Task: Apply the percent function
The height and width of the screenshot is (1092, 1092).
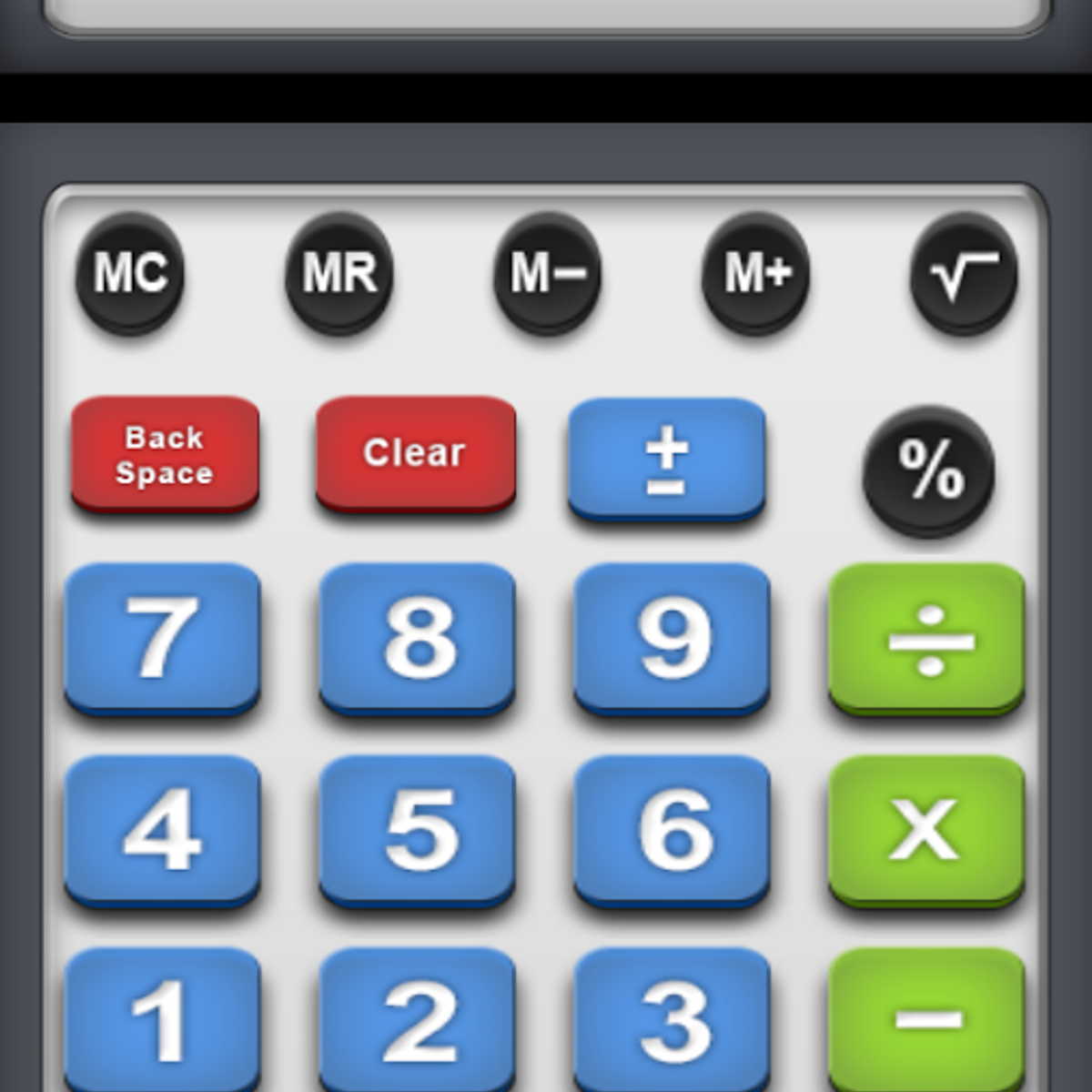Action: 929,470
